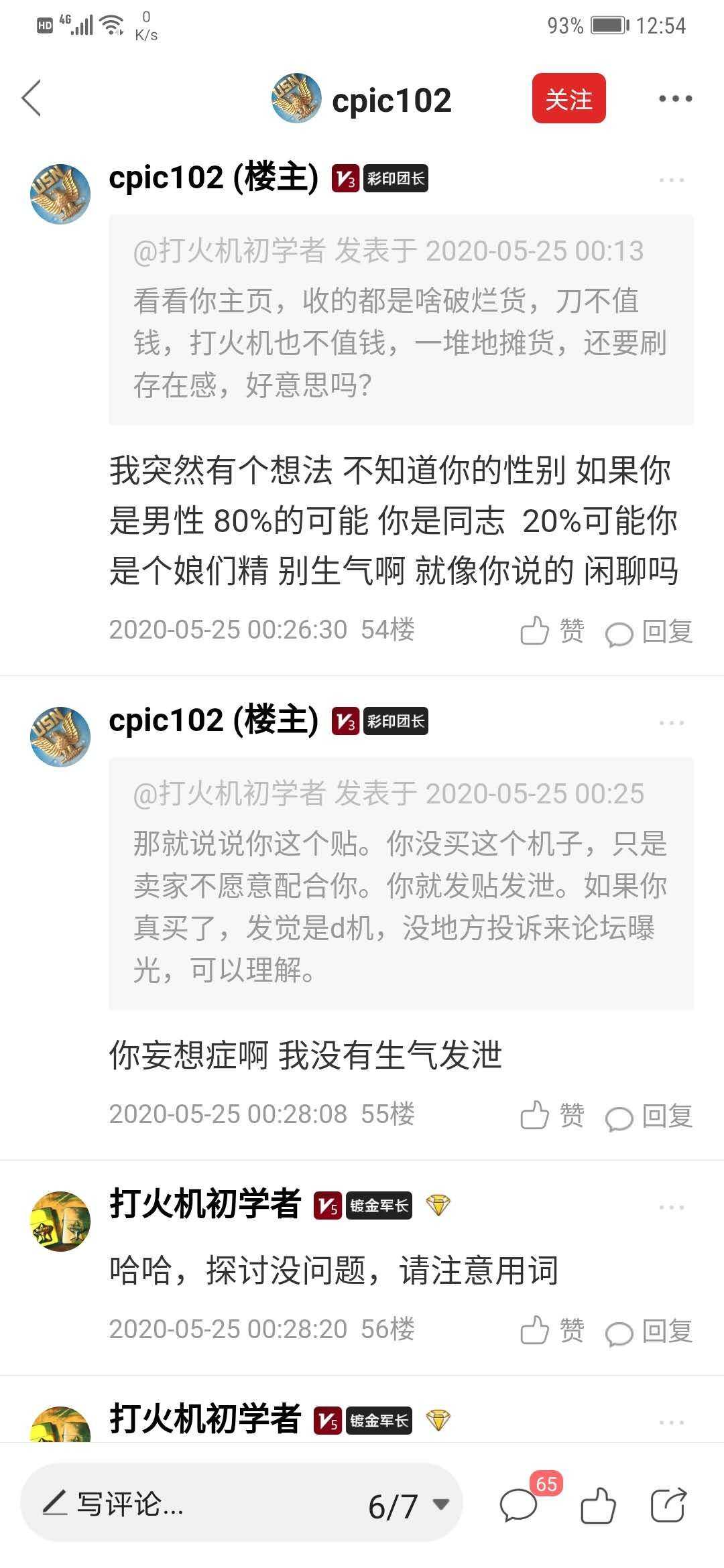This screenshot has width=724, height=1568.
Task: Open the top-right overflow menu
Action: (675, 99)
